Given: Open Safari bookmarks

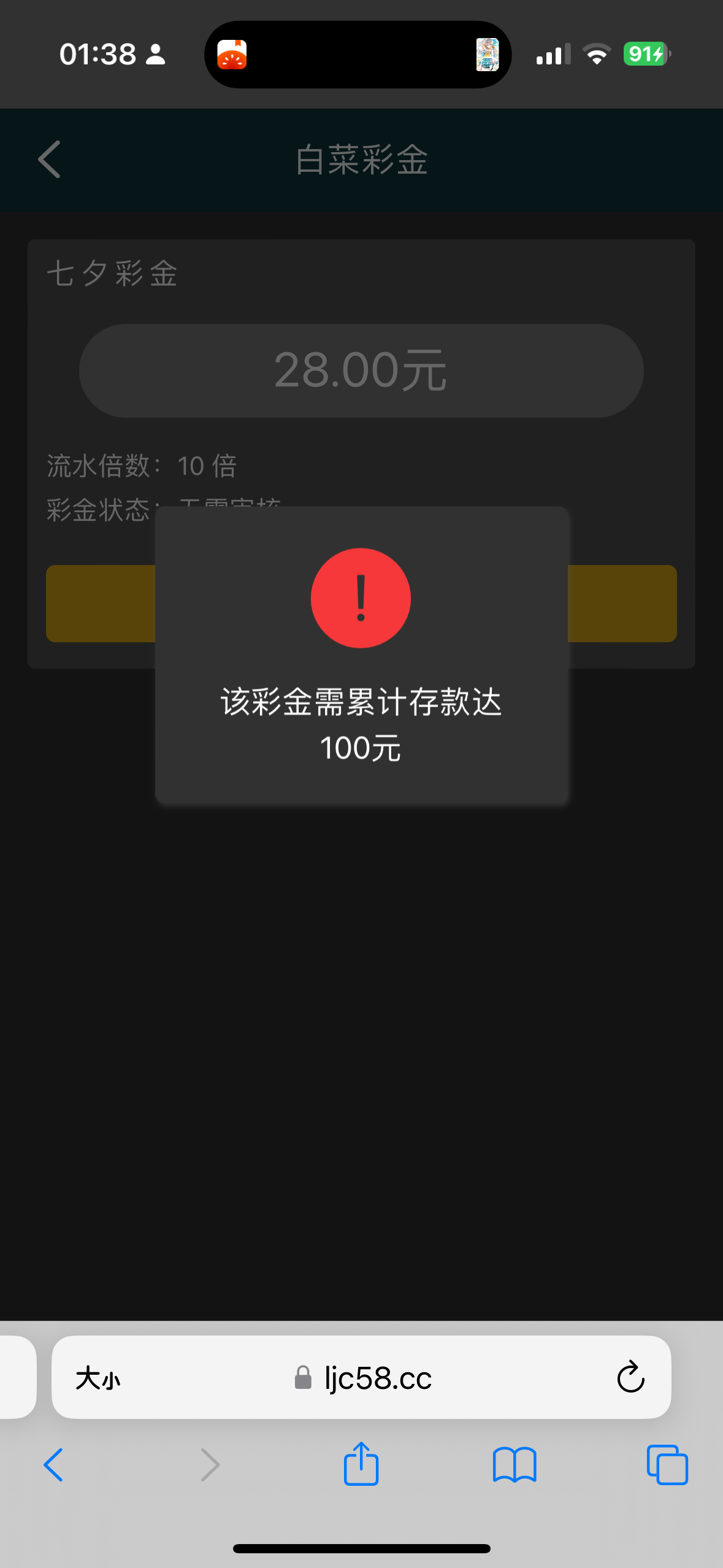Looking at the screenshot, I should click(515, 1465).
